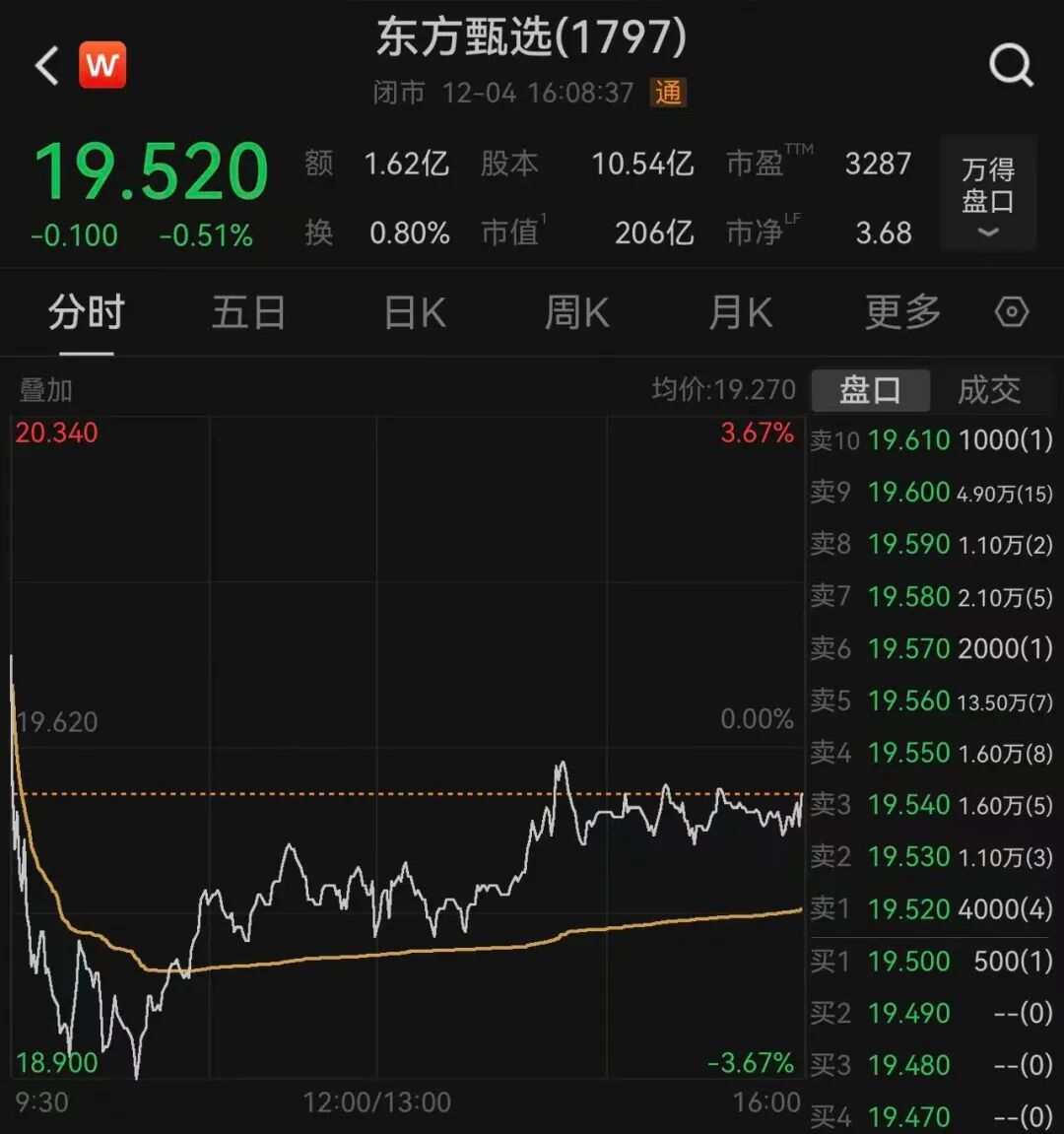The width and height of the screenshot is (1064, 1134).
Task: Show the 日K daily candlestick chart
Action: click(415, 313)
